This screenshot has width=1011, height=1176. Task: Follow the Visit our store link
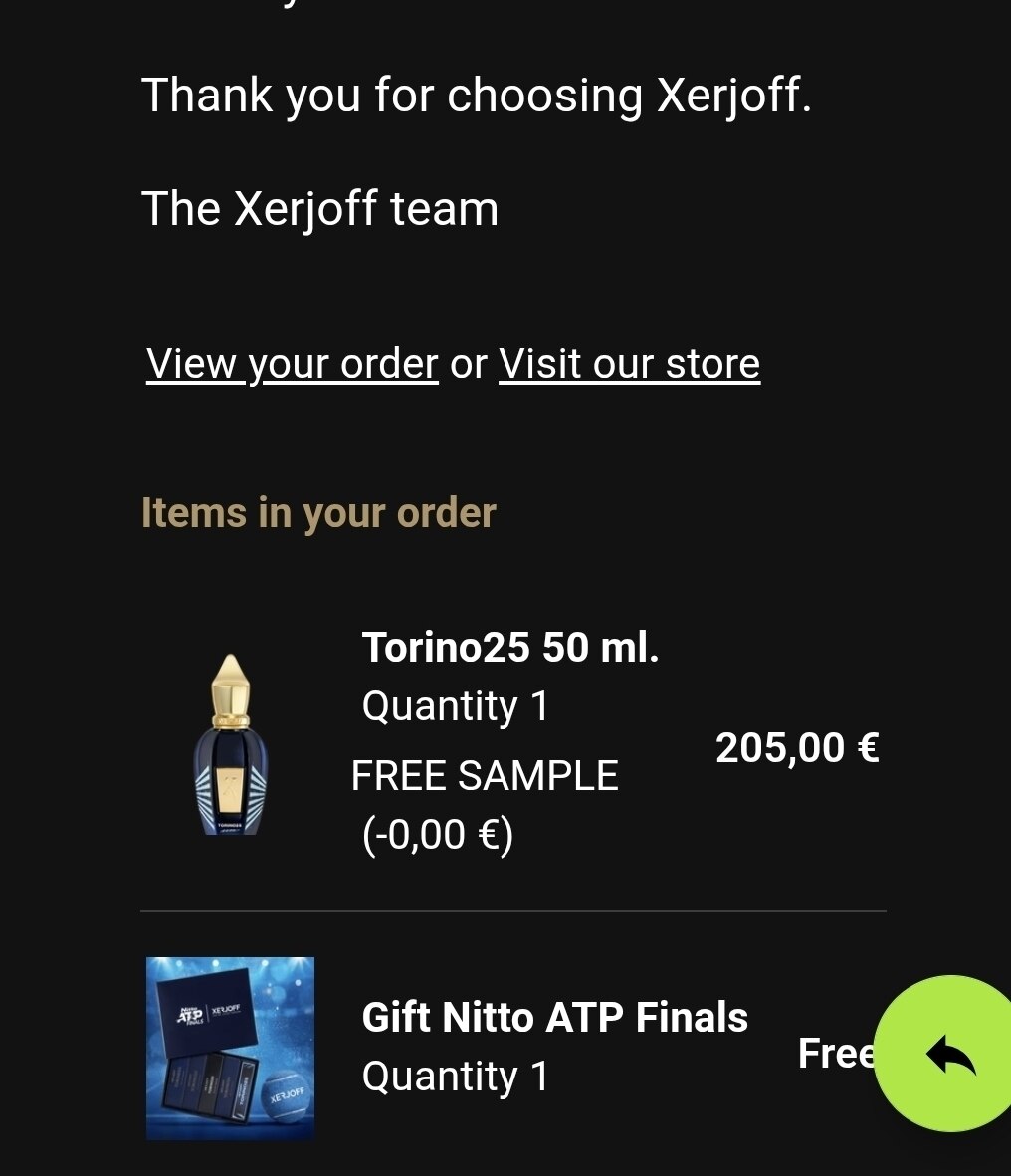pos(629,364)
